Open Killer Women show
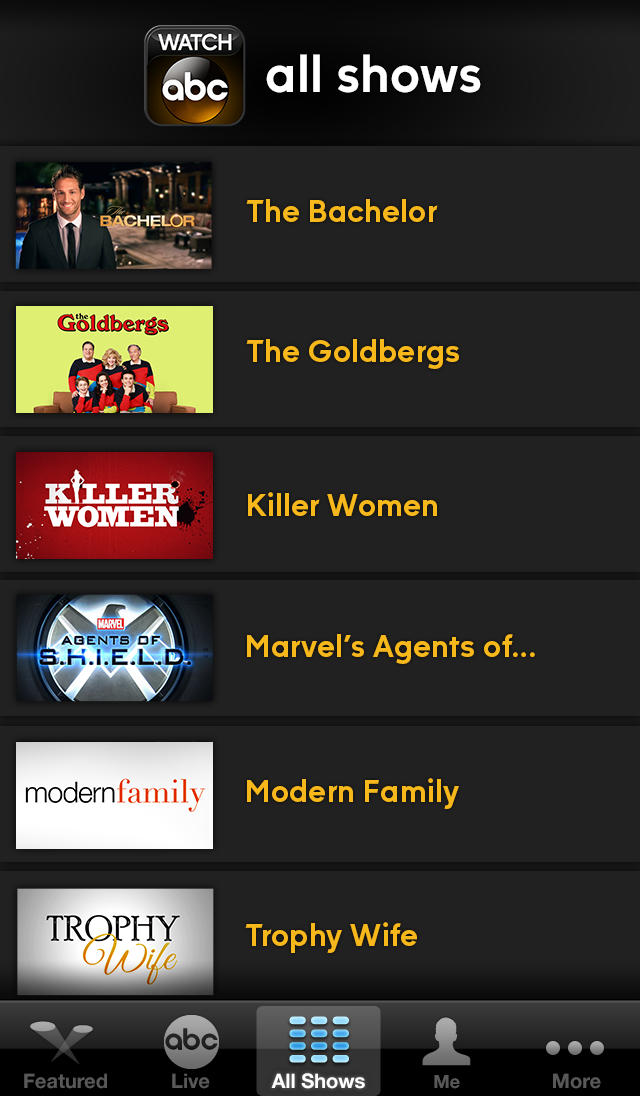Image resolution: width=640 pixels, height=1096 pixels. point(342,506)
